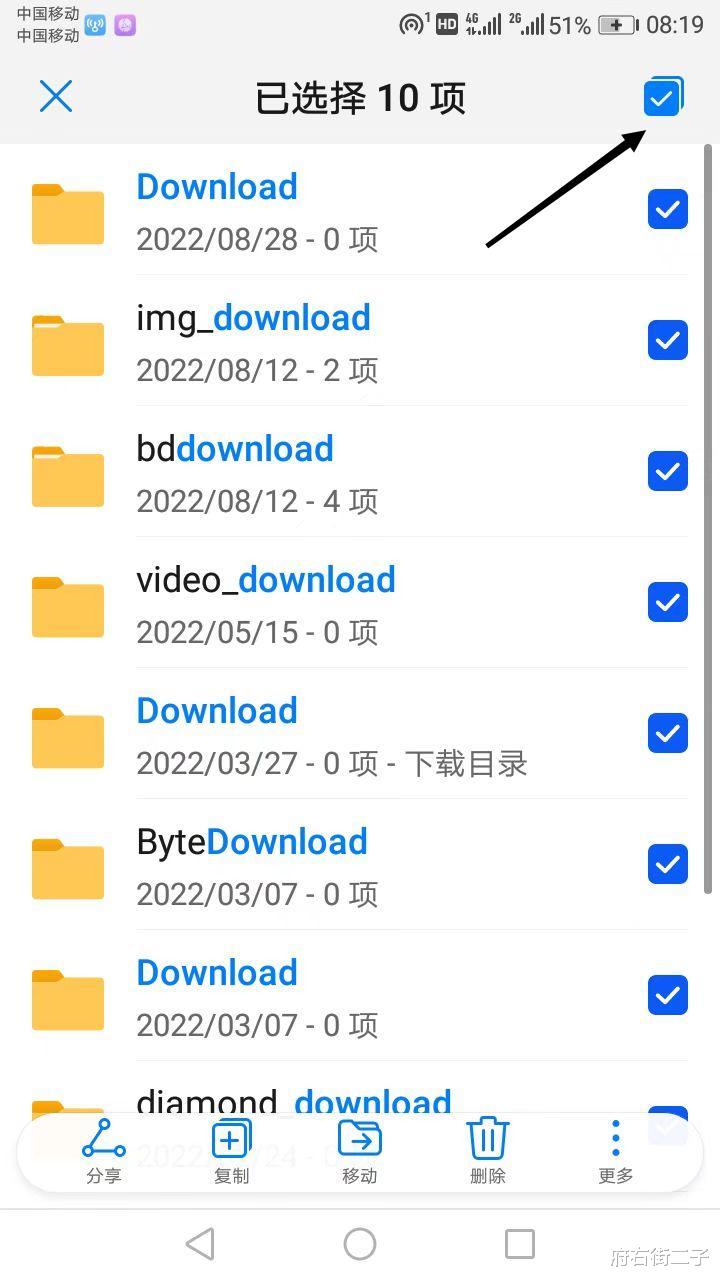Tap the 复制 copy icon to copy files
This screenshot has width=720, height=1280.
pos(231,1138)
